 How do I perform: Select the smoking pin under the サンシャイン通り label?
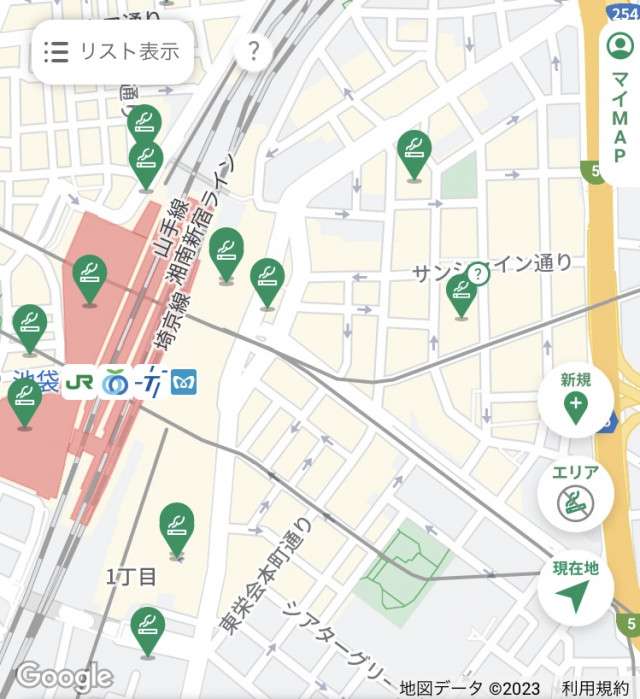tap(460, 295)
